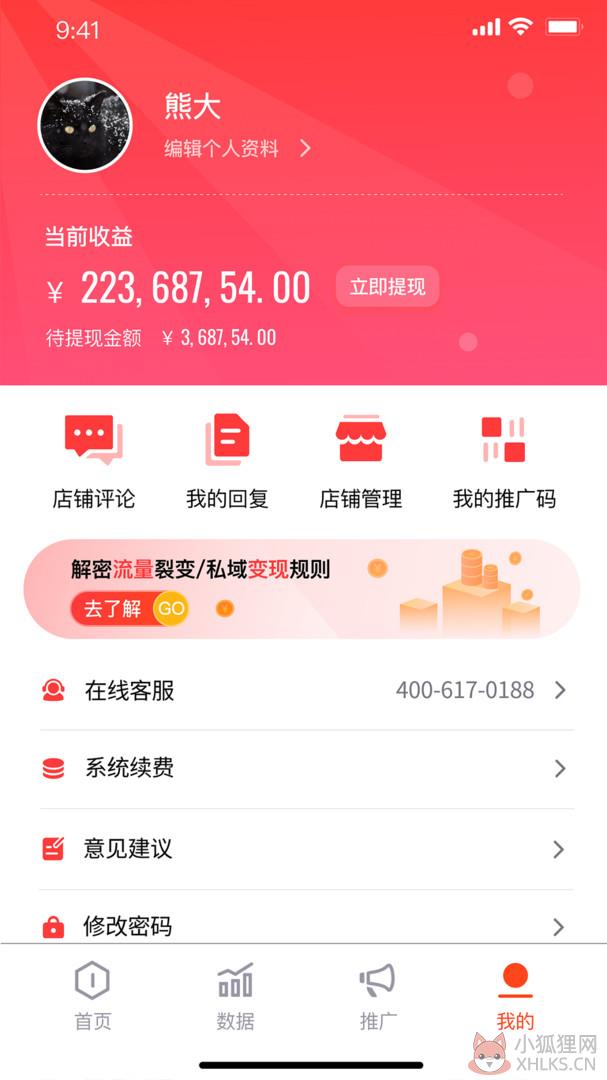
Task: Open 店铺评论 store reviews
Action: coord(94,461)
